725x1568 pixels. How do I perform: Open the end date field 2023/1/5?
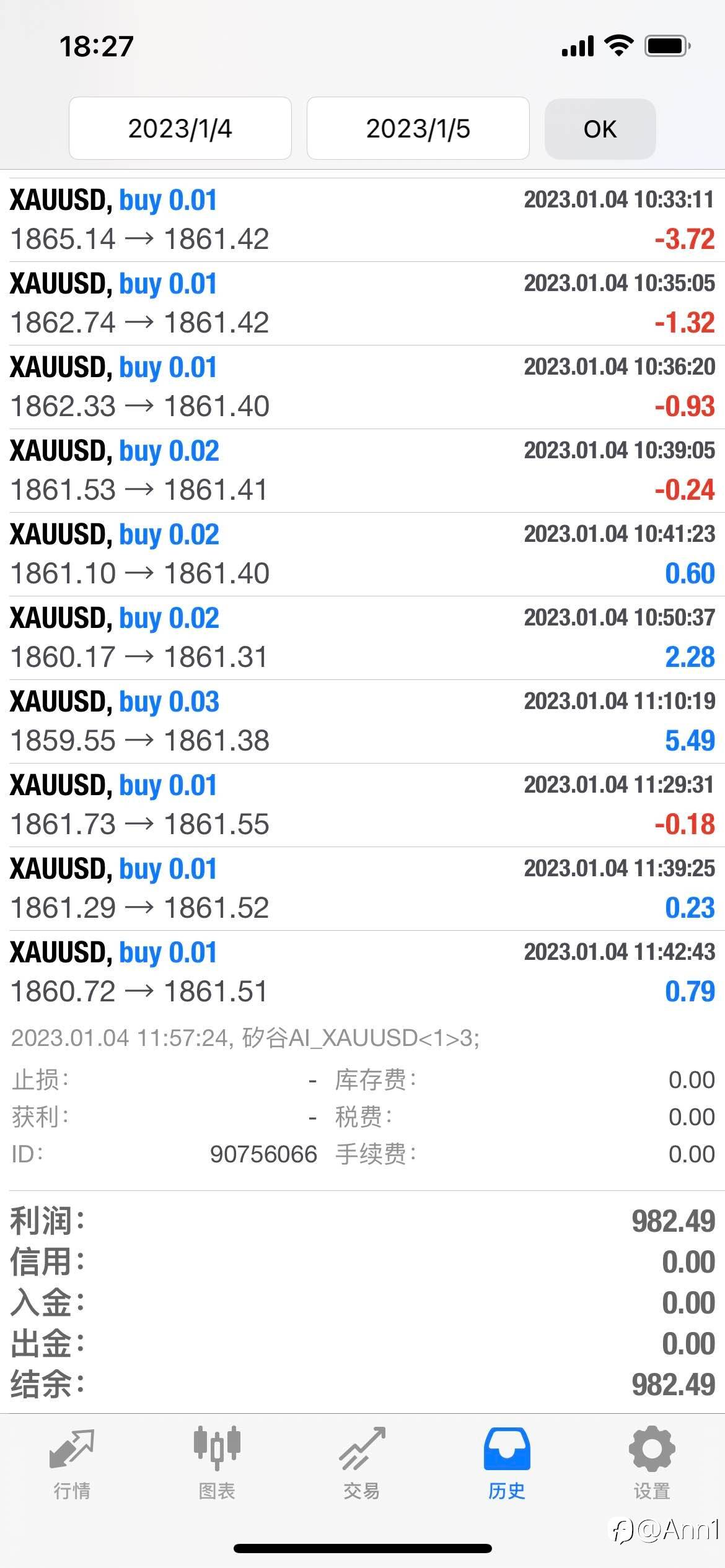tap(418, 128)
